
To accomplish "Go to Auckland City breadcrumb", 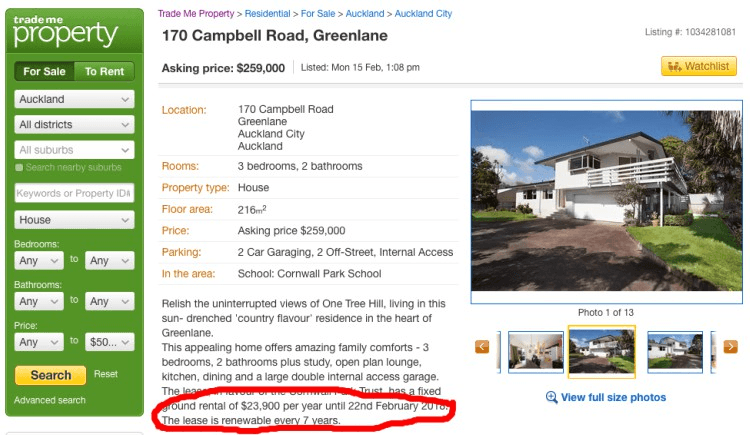I will (423, 14).
